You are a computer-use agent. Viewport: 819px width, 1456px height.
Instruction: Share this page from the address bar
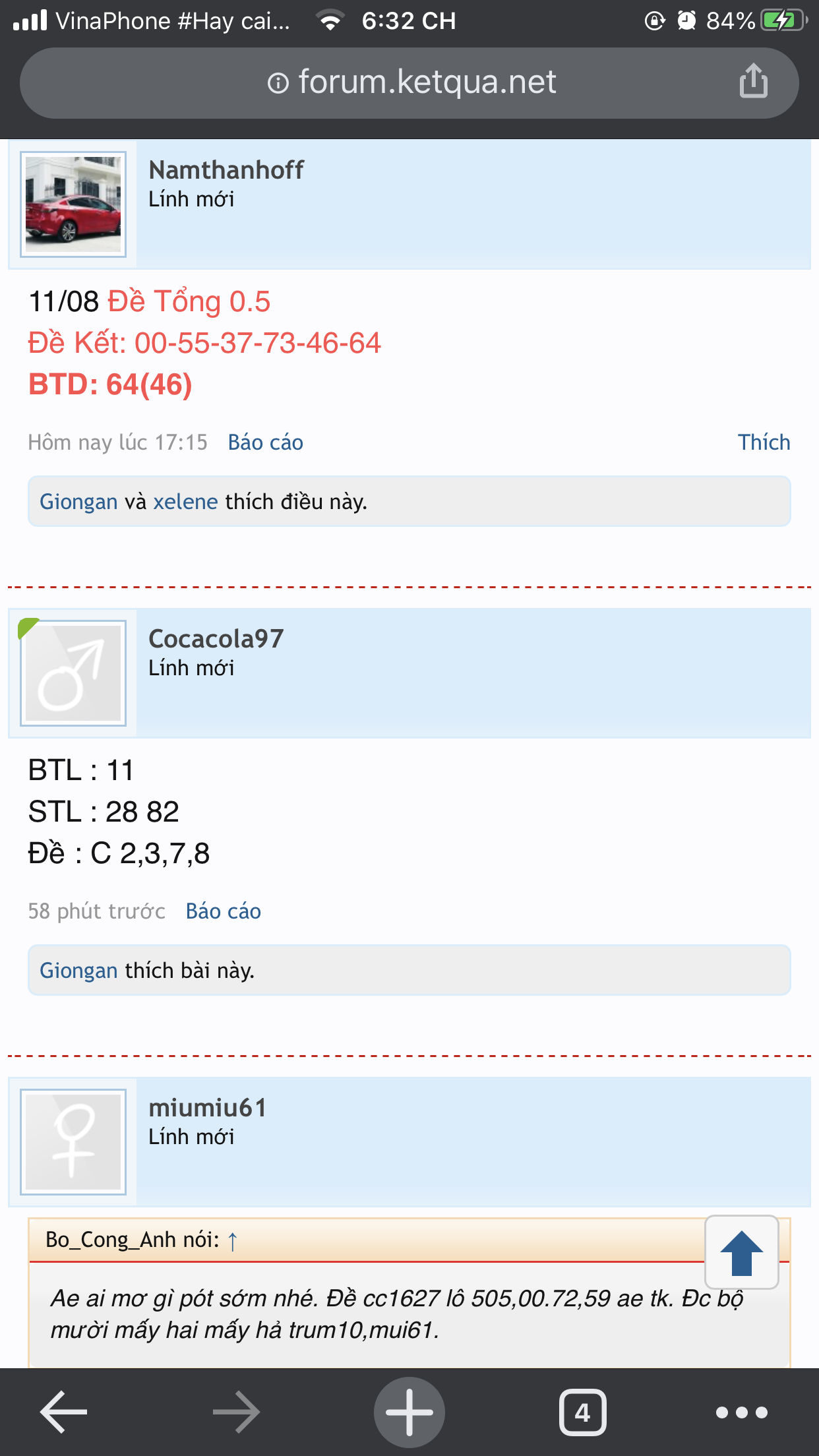(x=753, y=82)
